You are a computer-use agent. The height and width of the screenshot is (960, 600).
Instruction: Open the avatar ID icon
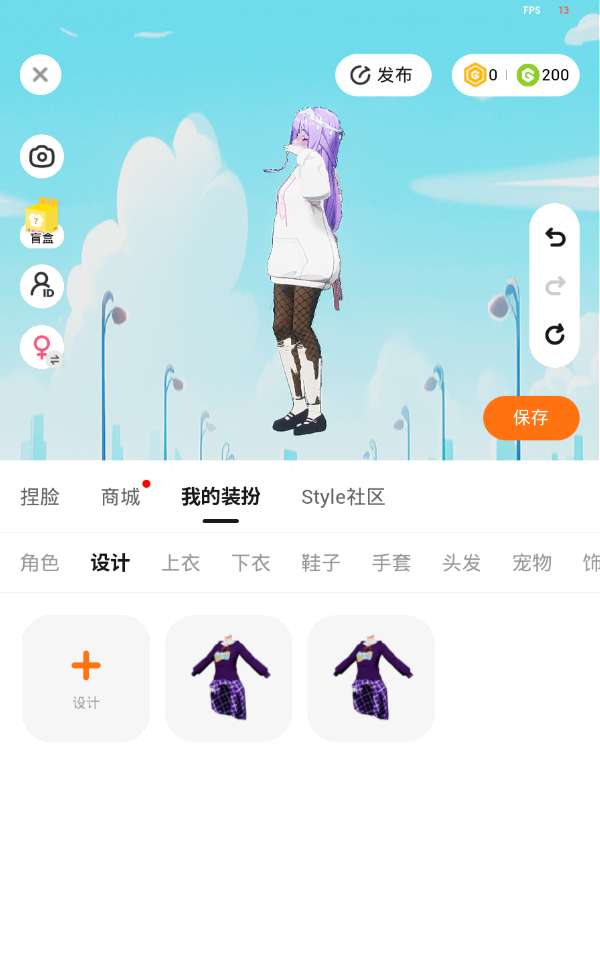(x=42, y=286)
